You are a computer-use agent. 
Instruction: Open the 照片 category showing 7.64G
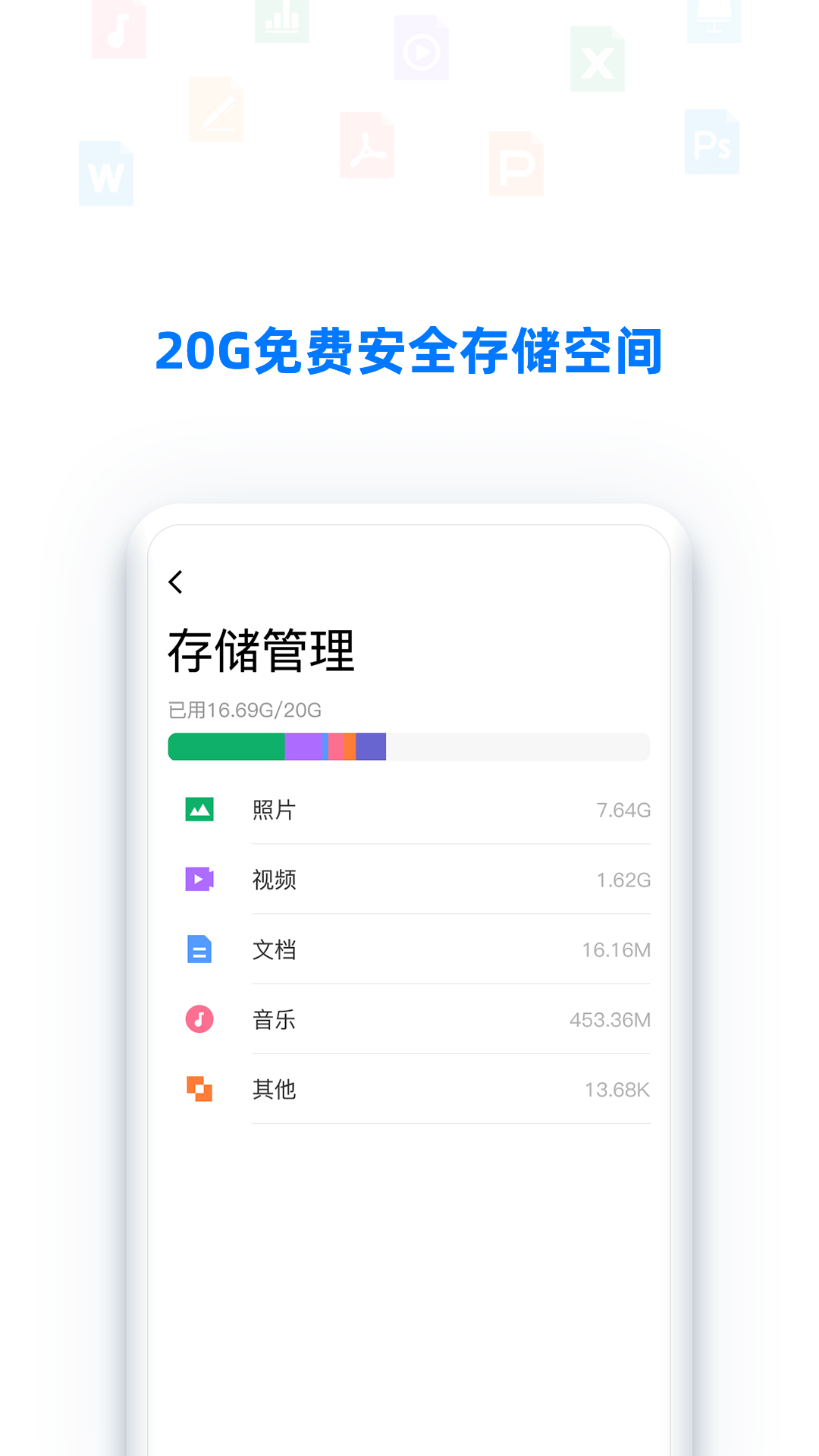[451, 810]
